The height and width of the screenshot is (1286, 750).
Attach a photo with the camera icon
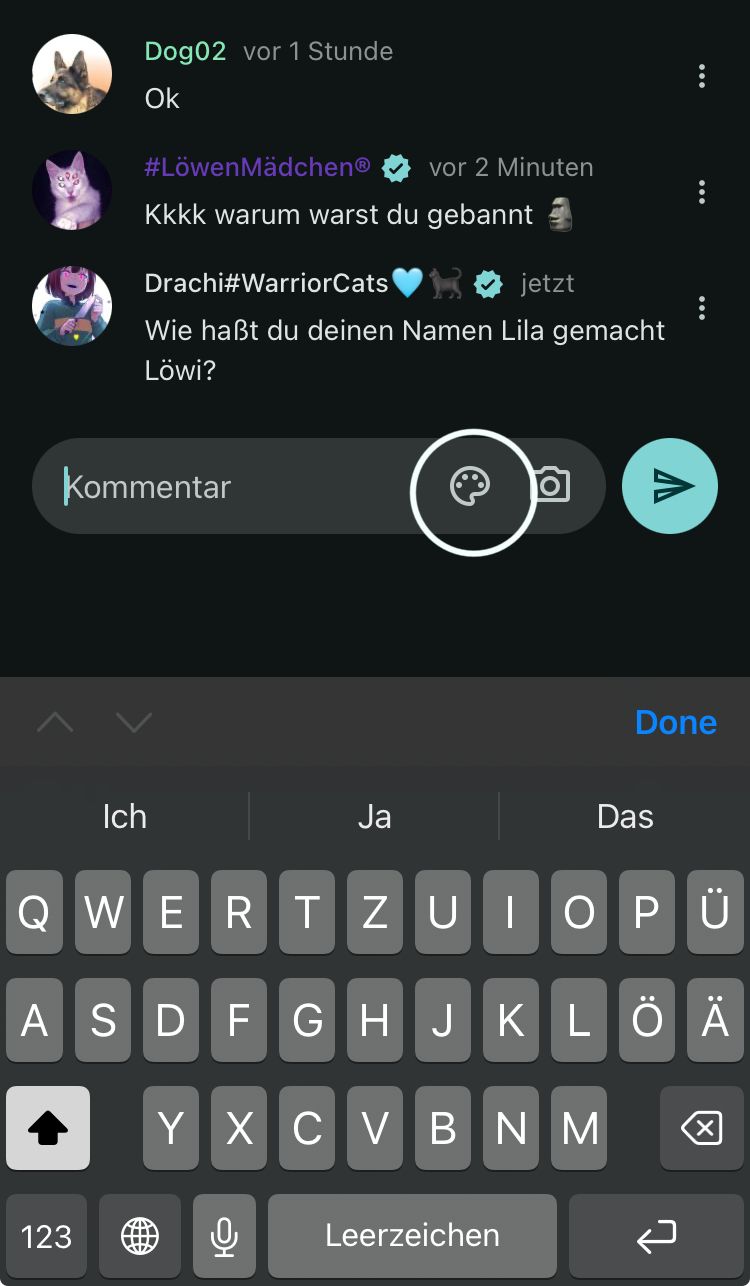(550, 486)
